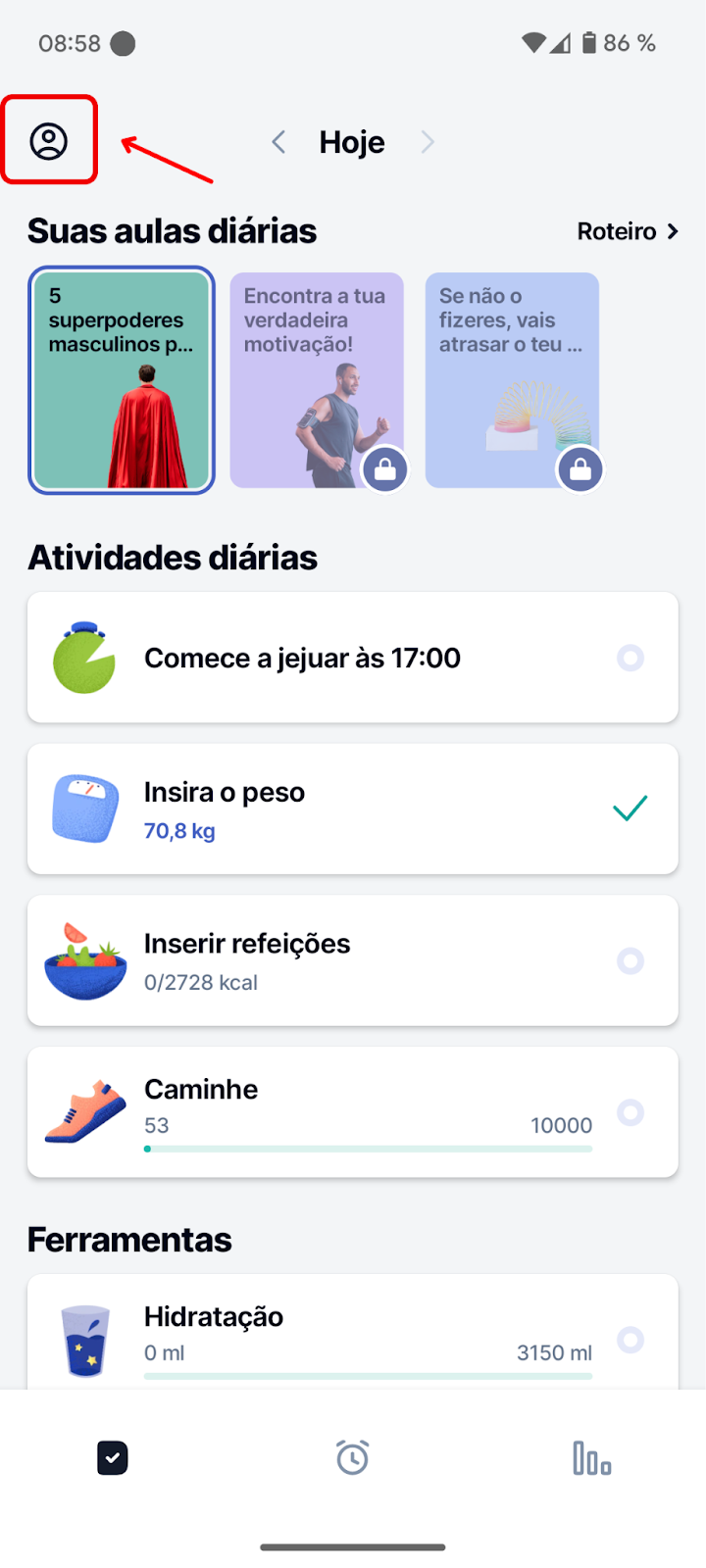This screenshot has height=1568, width=706.
Task: Open the Roteiro link
Action: [x=628, y=231]
